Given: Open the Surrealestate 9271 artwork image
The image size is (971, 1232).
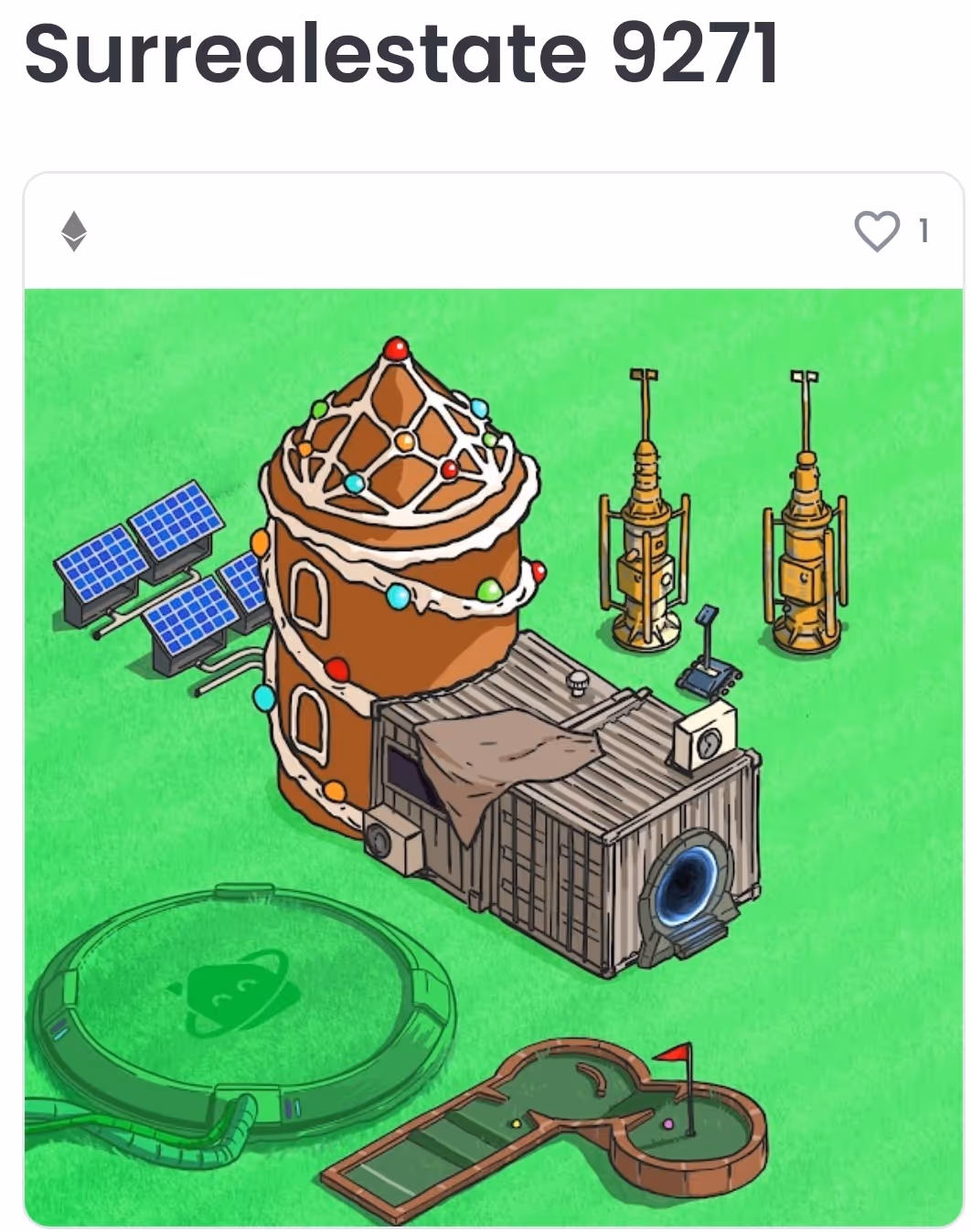Looking at the screenshot, I should [x=494, y=757].
